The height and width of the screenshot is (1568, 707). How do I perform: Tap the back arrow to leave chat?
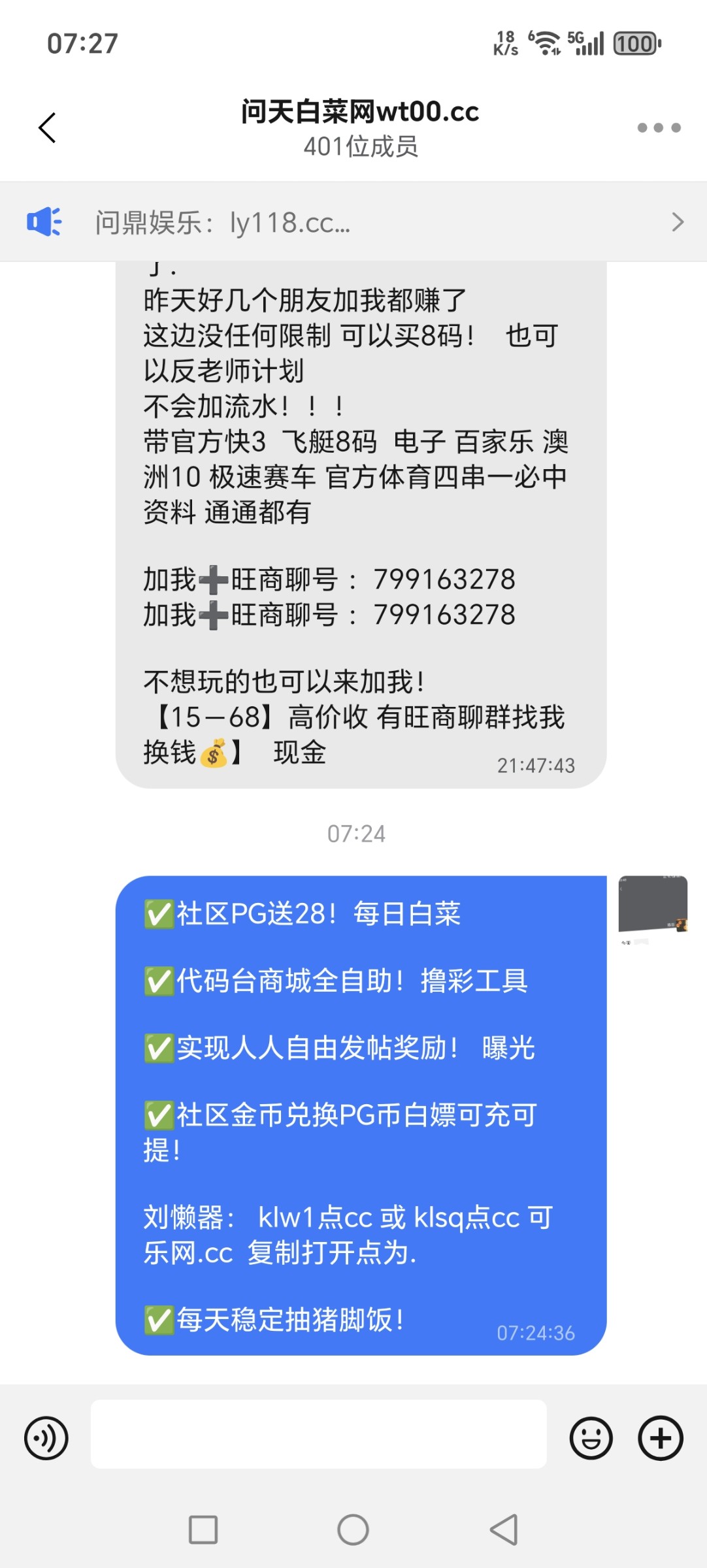tap(46, 128)
